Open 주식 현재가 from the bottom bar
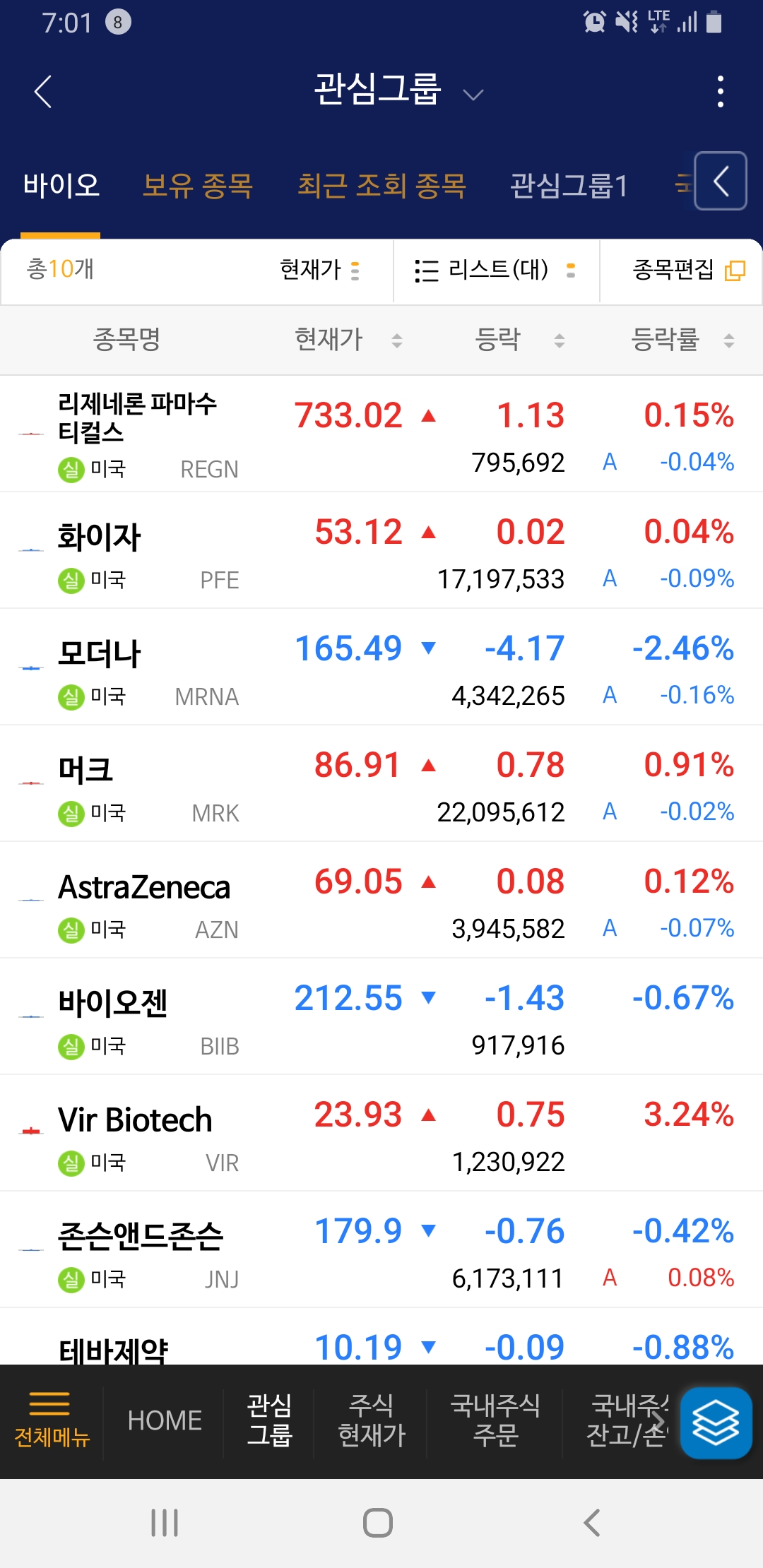763x1568 pixels. (372, 1420)
